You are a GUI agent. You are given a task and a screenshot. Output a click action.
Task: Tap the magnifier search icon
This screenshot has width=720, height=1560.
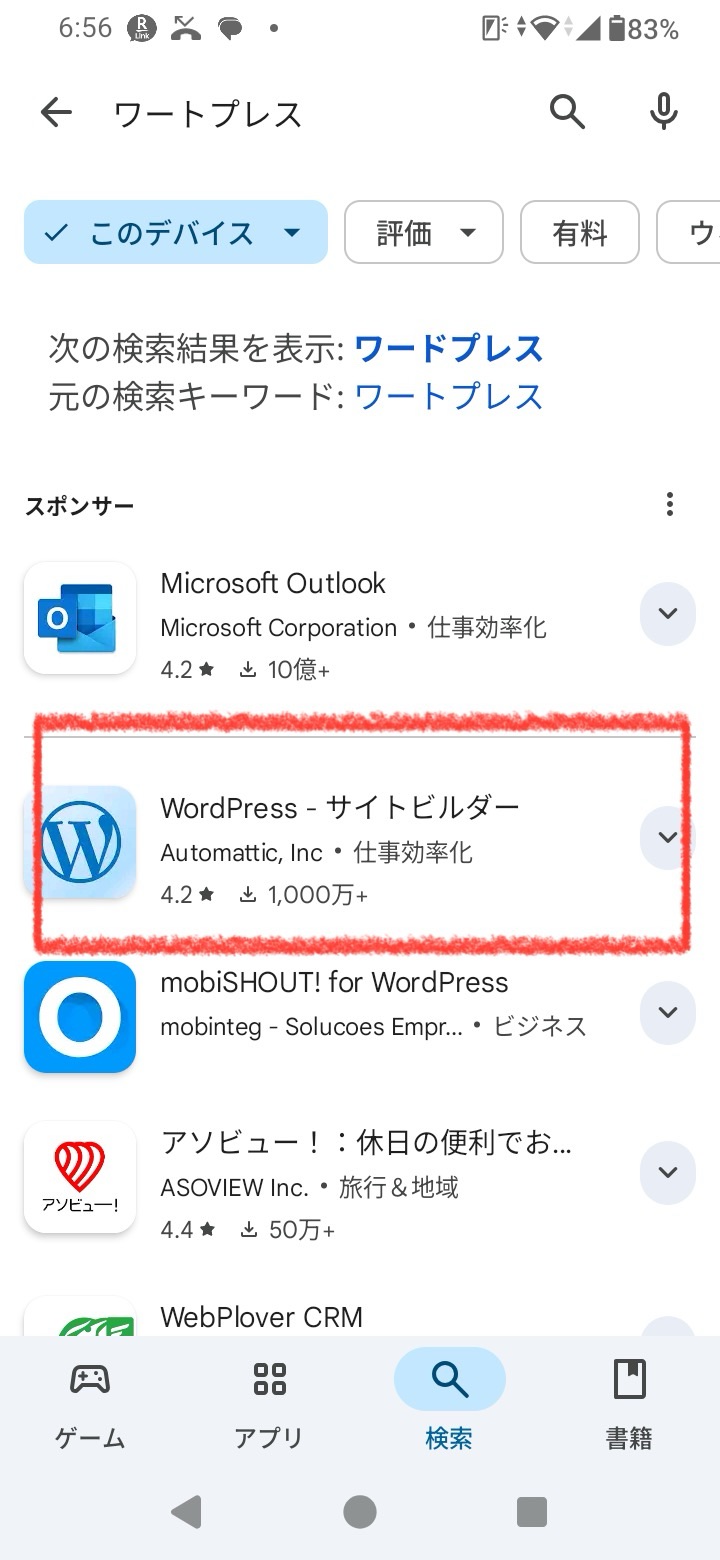(x=567, y=113)
